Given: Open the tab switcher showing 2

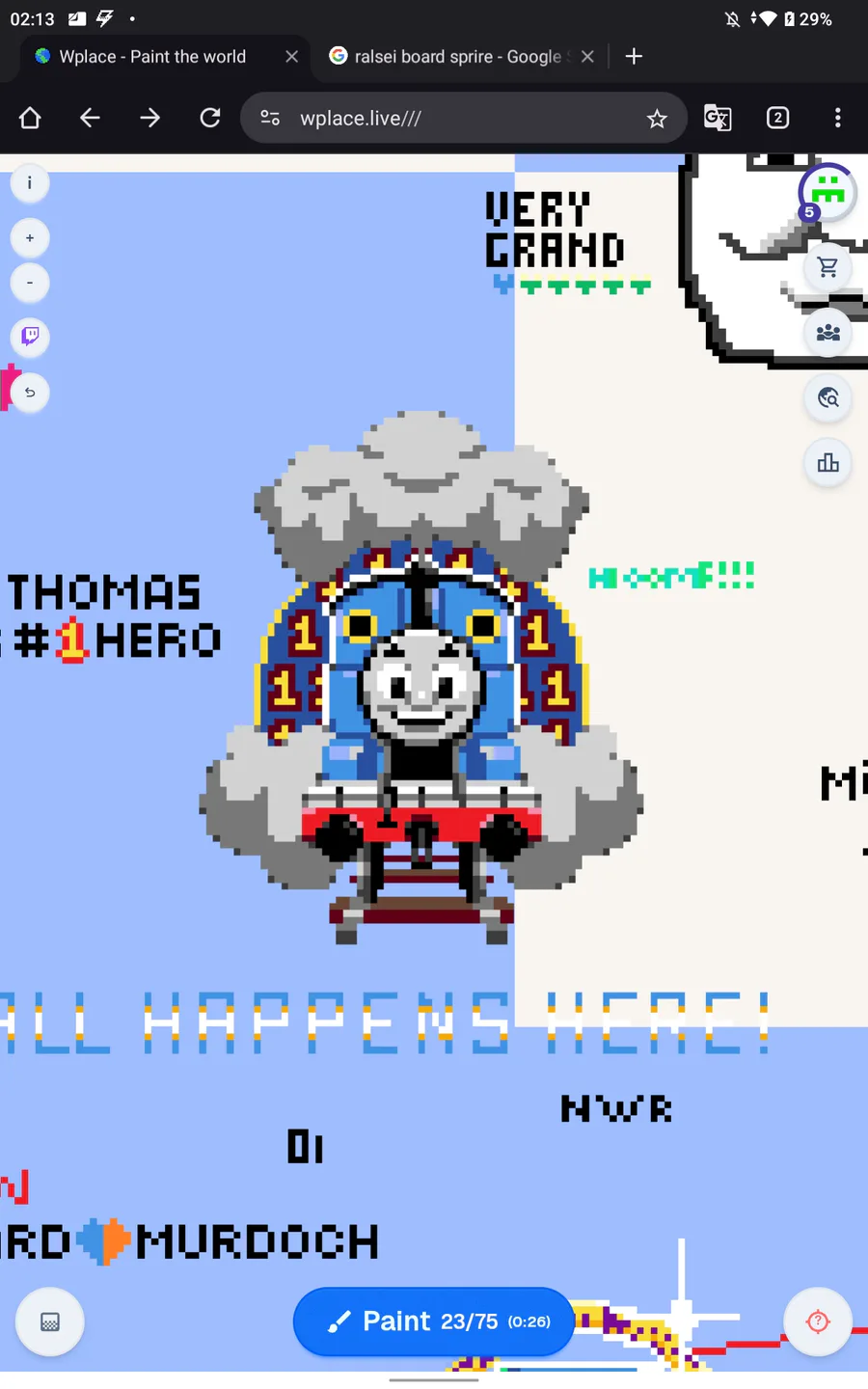Looking at the screenshot, I should (x=777, y=118).
